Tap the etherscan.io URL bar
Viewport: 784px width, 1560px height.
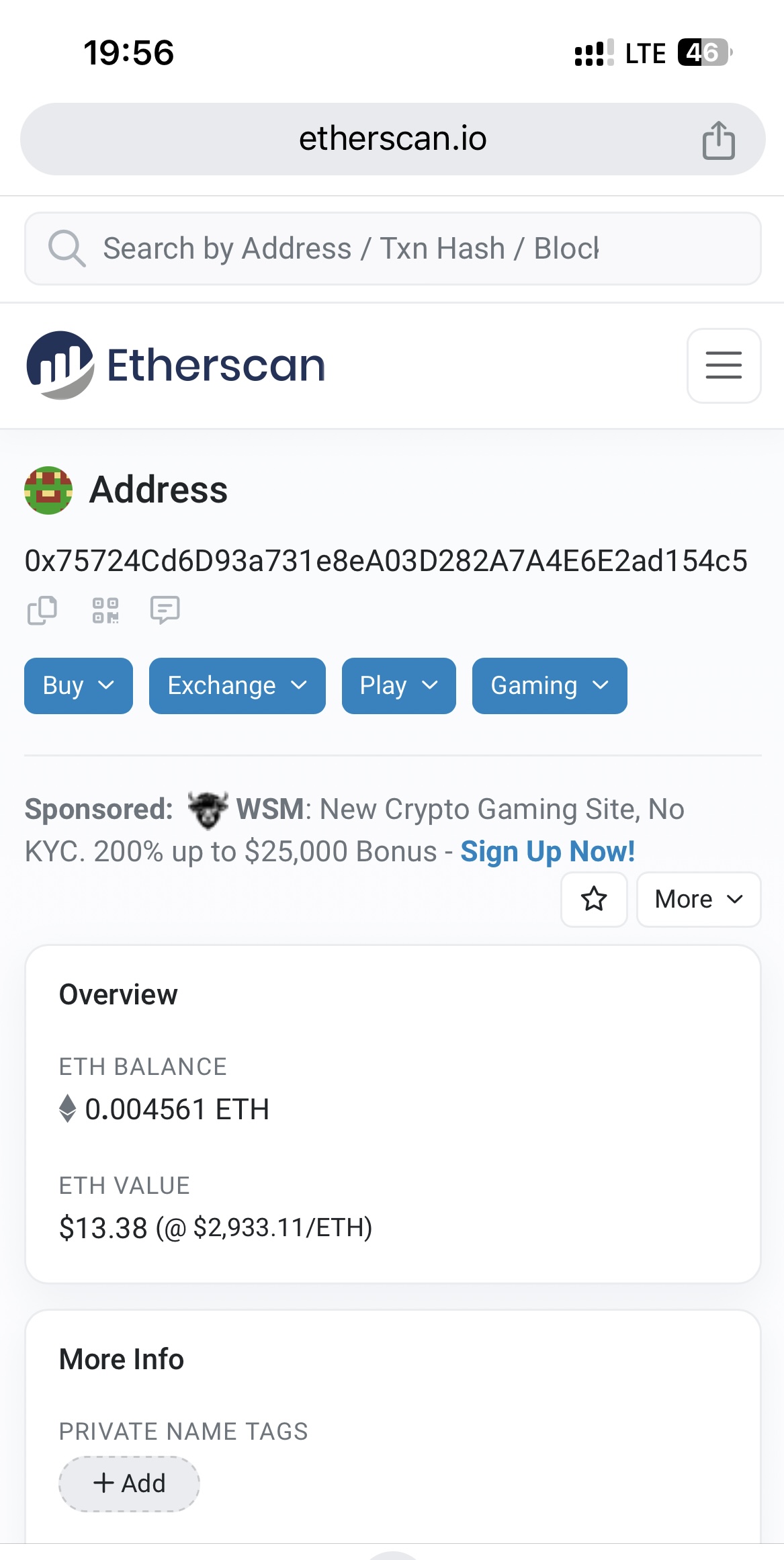click(392, 139)
